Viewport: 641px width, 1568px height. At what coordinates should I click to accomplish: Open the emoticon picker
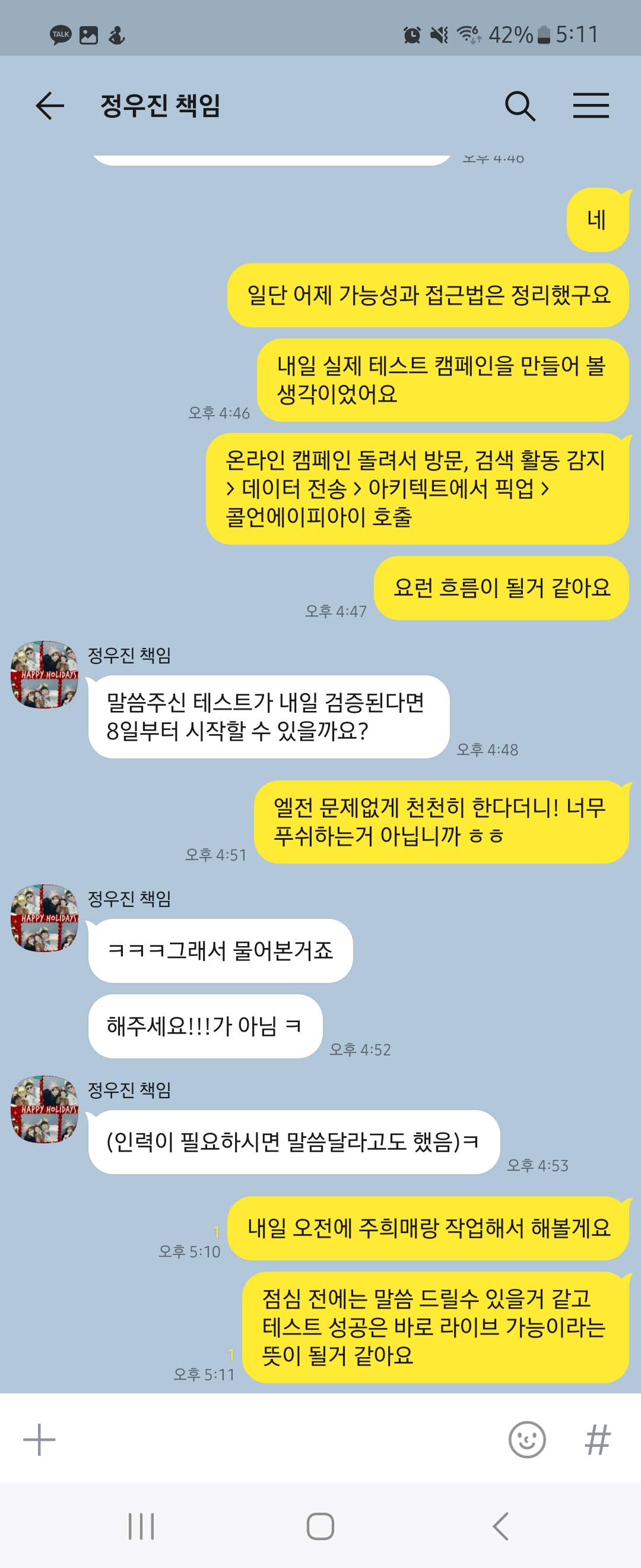point(526,1440)
